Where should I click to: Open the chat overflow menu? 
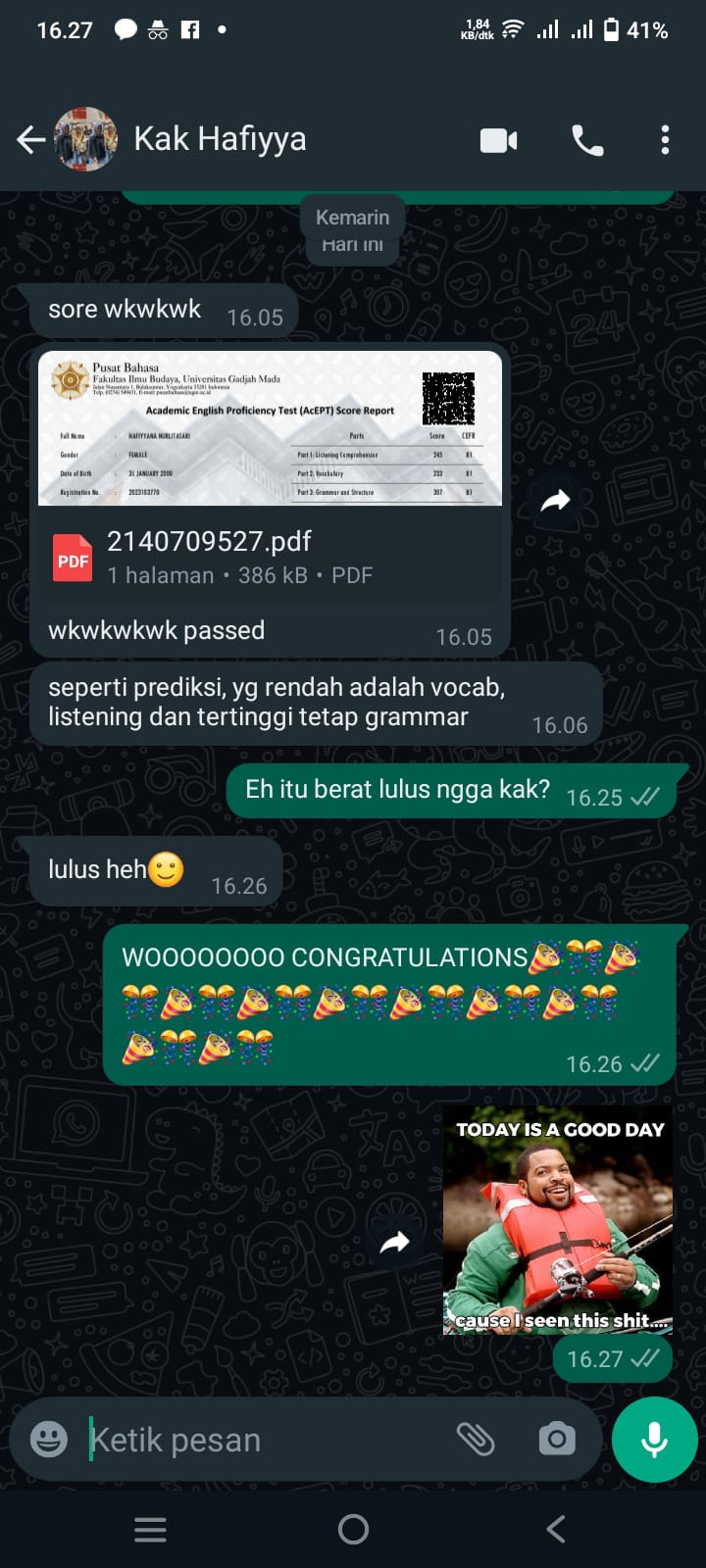pyautogui.click(x=665, y=140)
